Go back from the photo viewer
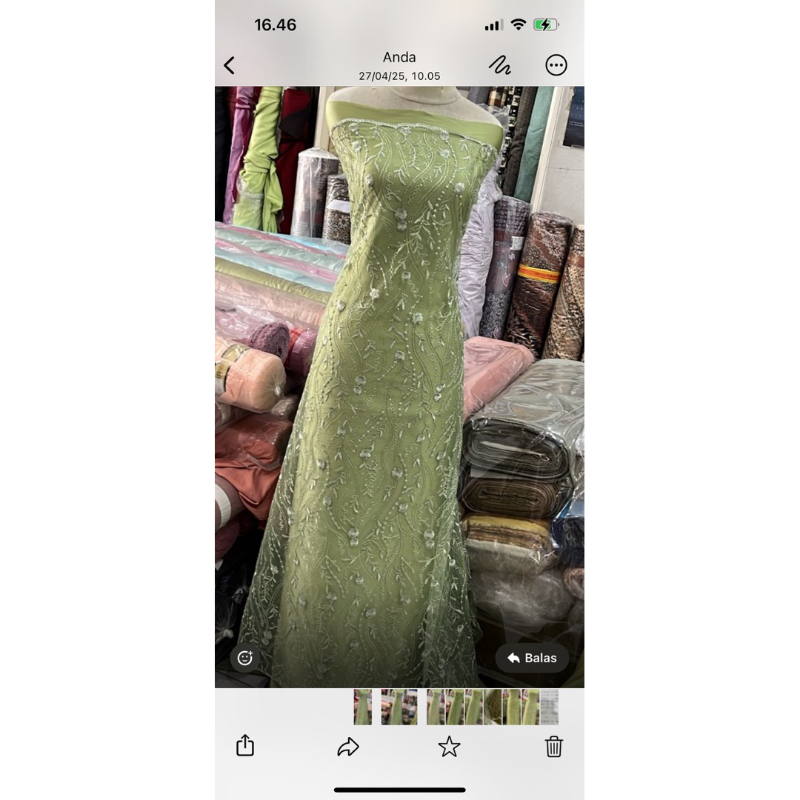 click(229, 66)
